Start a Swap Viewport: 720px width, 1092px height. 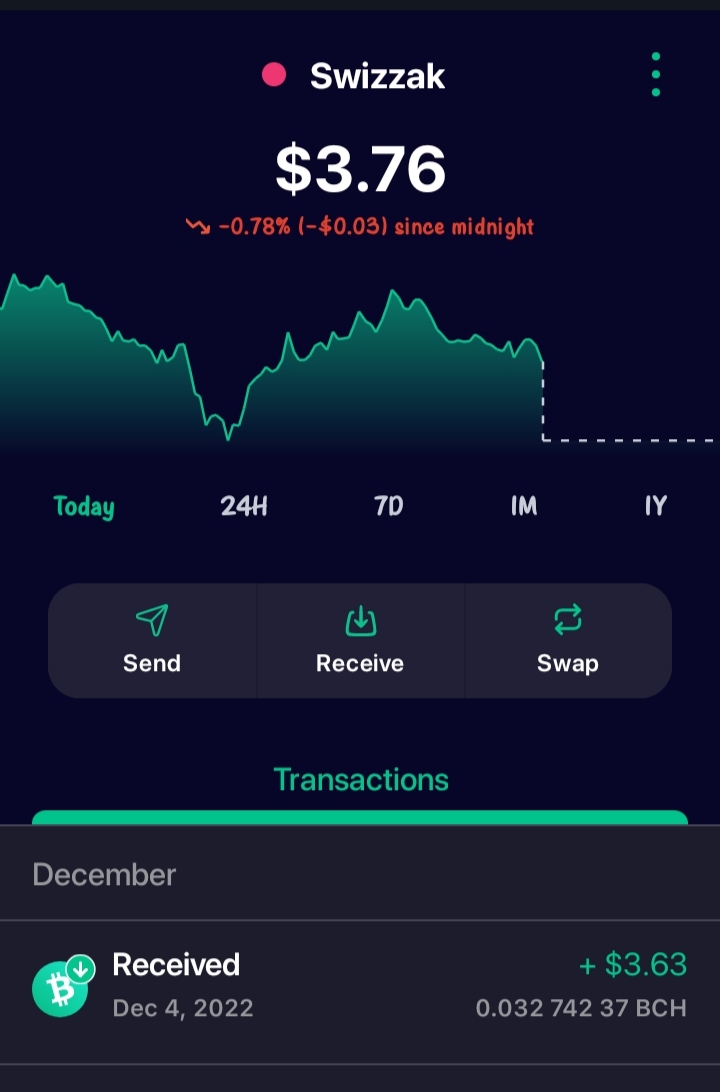568,641
